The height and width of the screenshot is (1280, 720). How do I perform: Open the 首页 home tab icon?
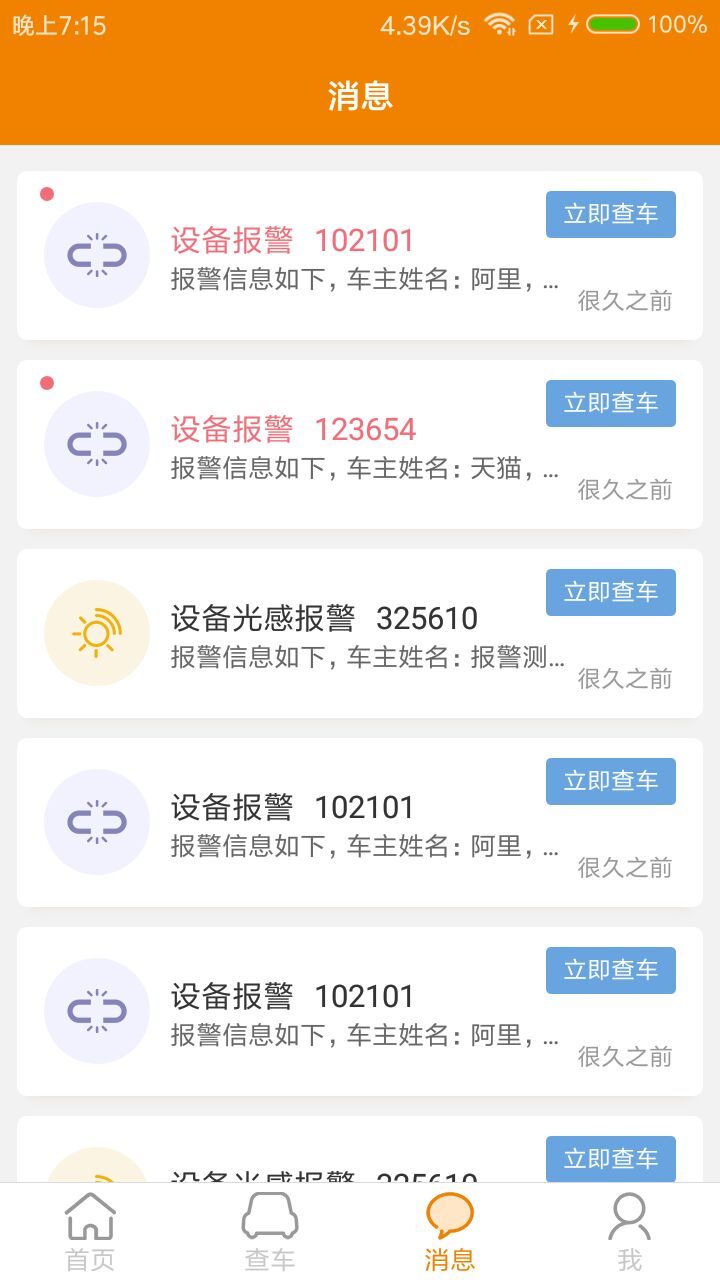point(91,1216)
